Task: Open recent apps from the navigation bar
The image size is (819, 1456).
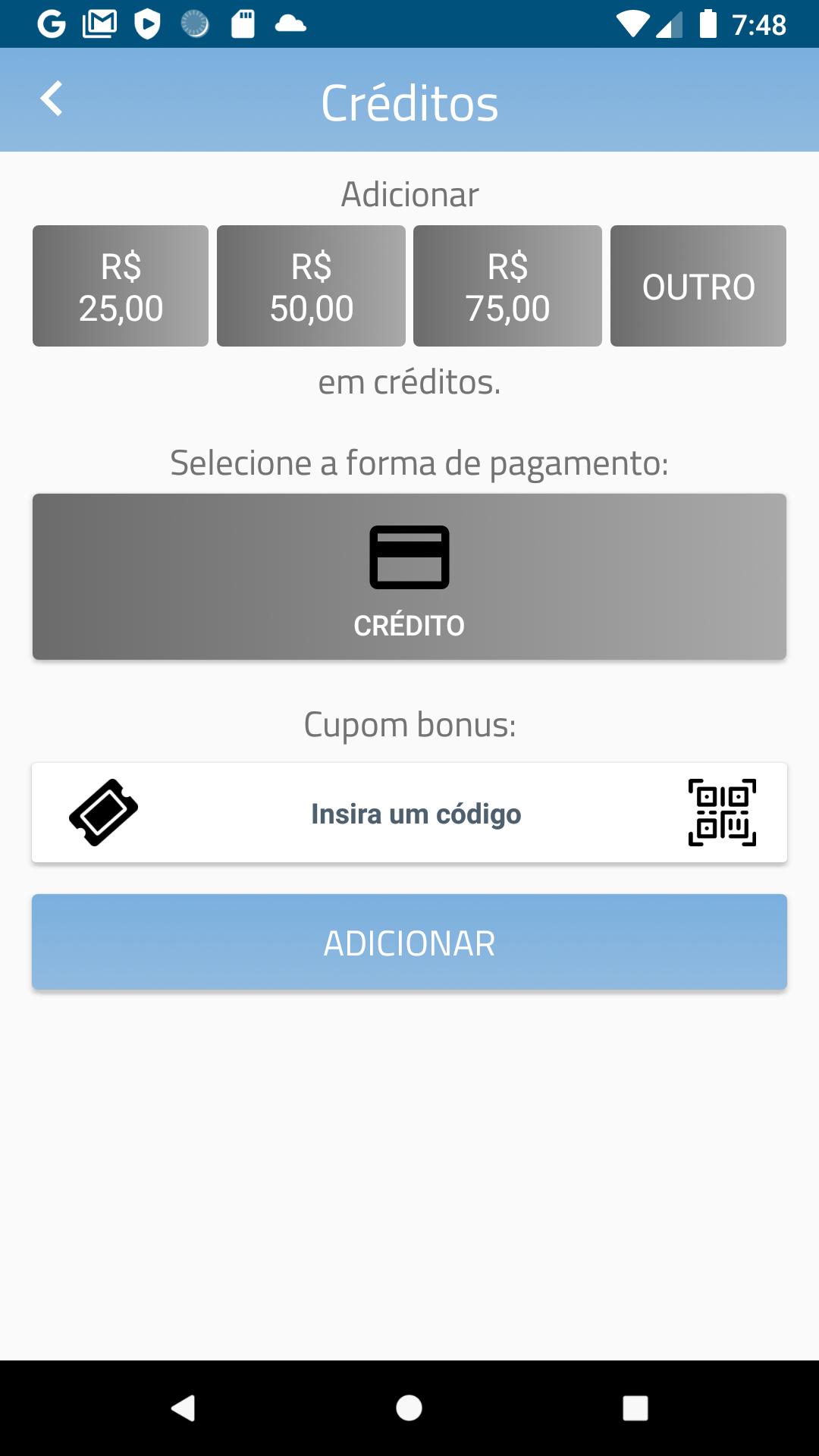Action: 635,1407
